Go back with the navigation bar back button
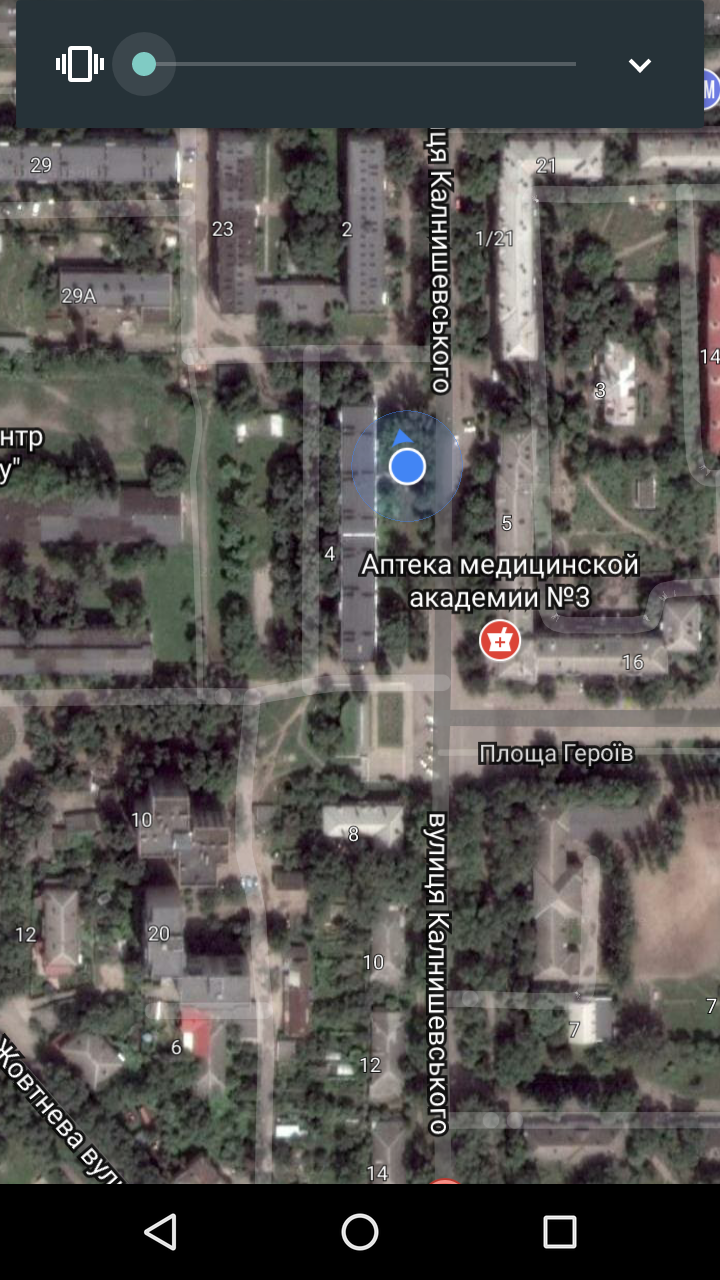The image size is (720, 1280). 160,1232
